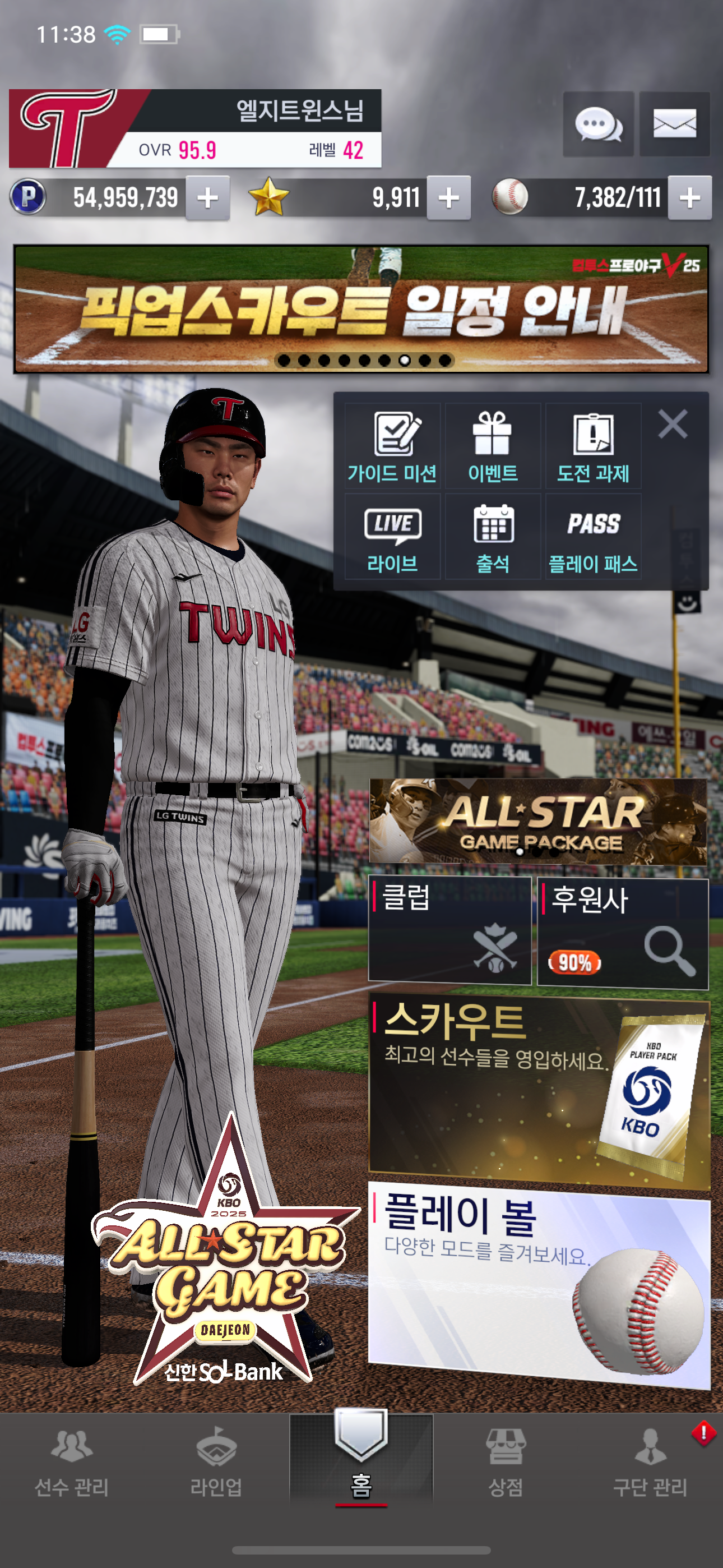723x1568 pixels.
Task: Add more play balls with the plus button
Action: [x=689, y=198]
